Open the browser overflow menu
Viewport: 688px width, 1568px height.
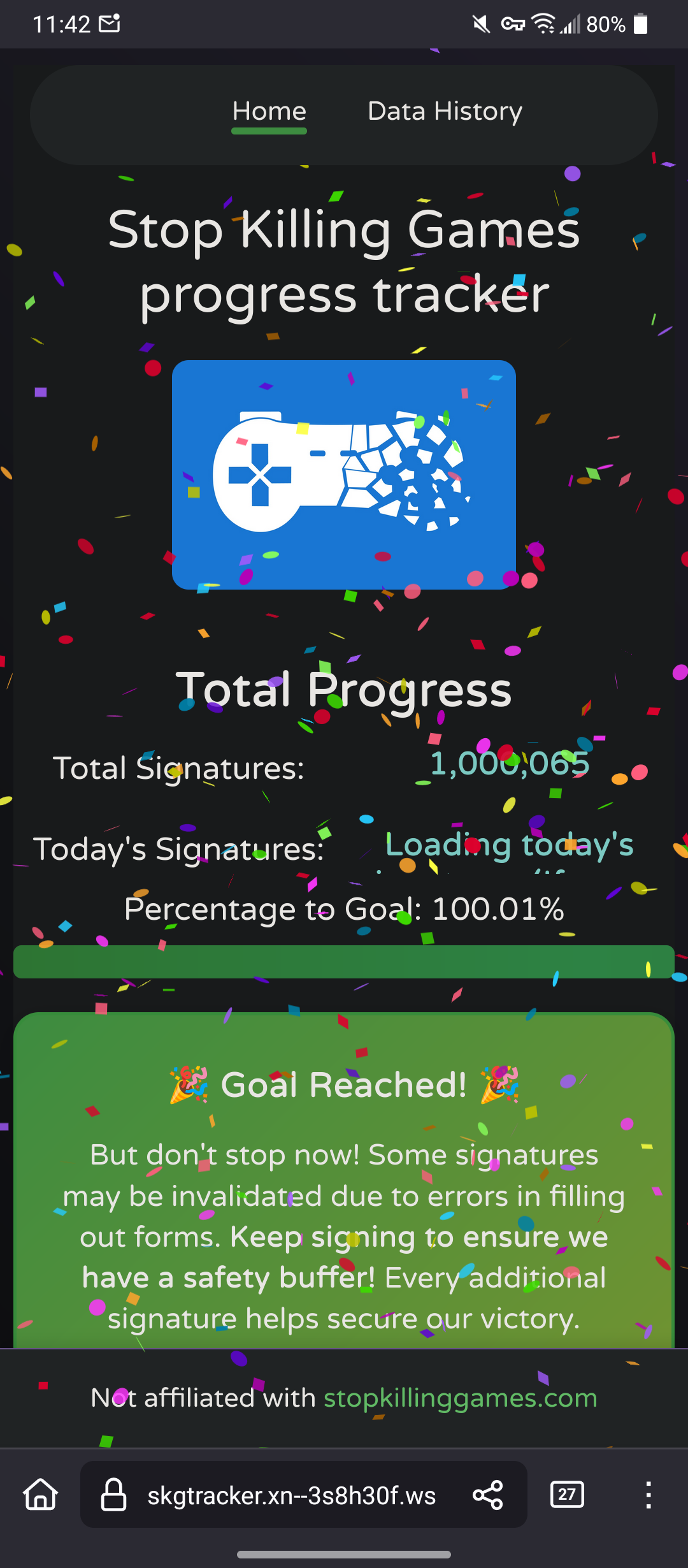pyautogui.click(x=649, y=1495)
